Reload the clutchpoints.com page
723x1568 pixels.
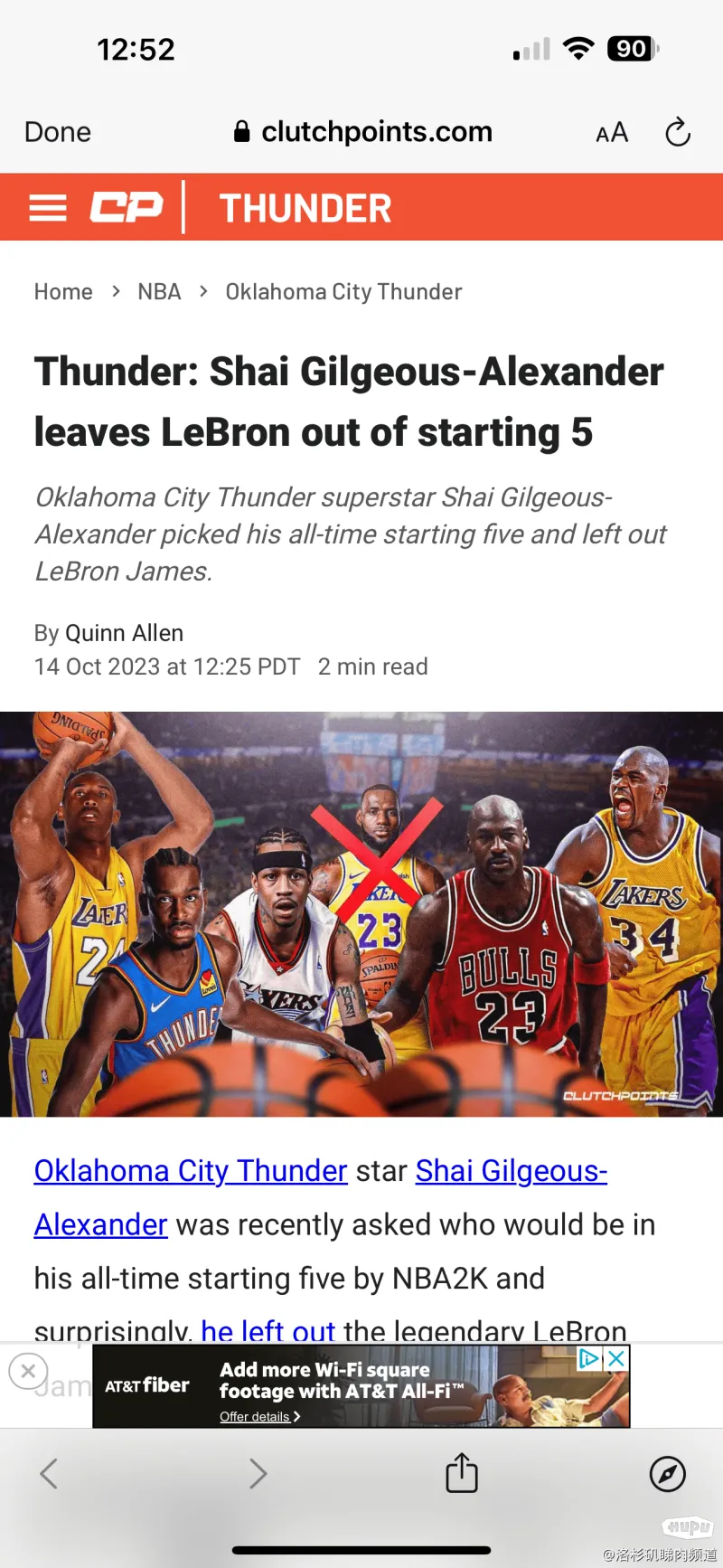[x=677, y=133]
